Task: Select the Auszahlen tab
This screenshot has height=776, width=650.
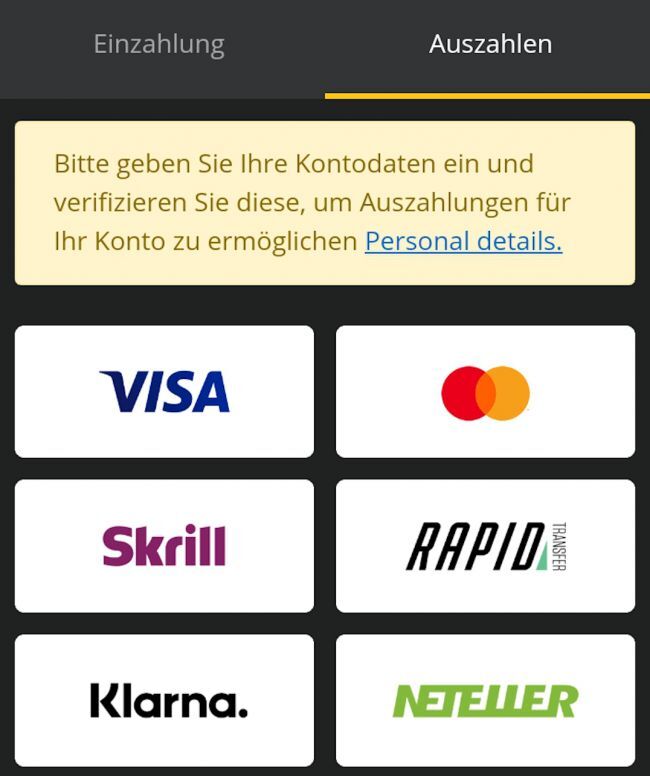Action: (490, 45)
